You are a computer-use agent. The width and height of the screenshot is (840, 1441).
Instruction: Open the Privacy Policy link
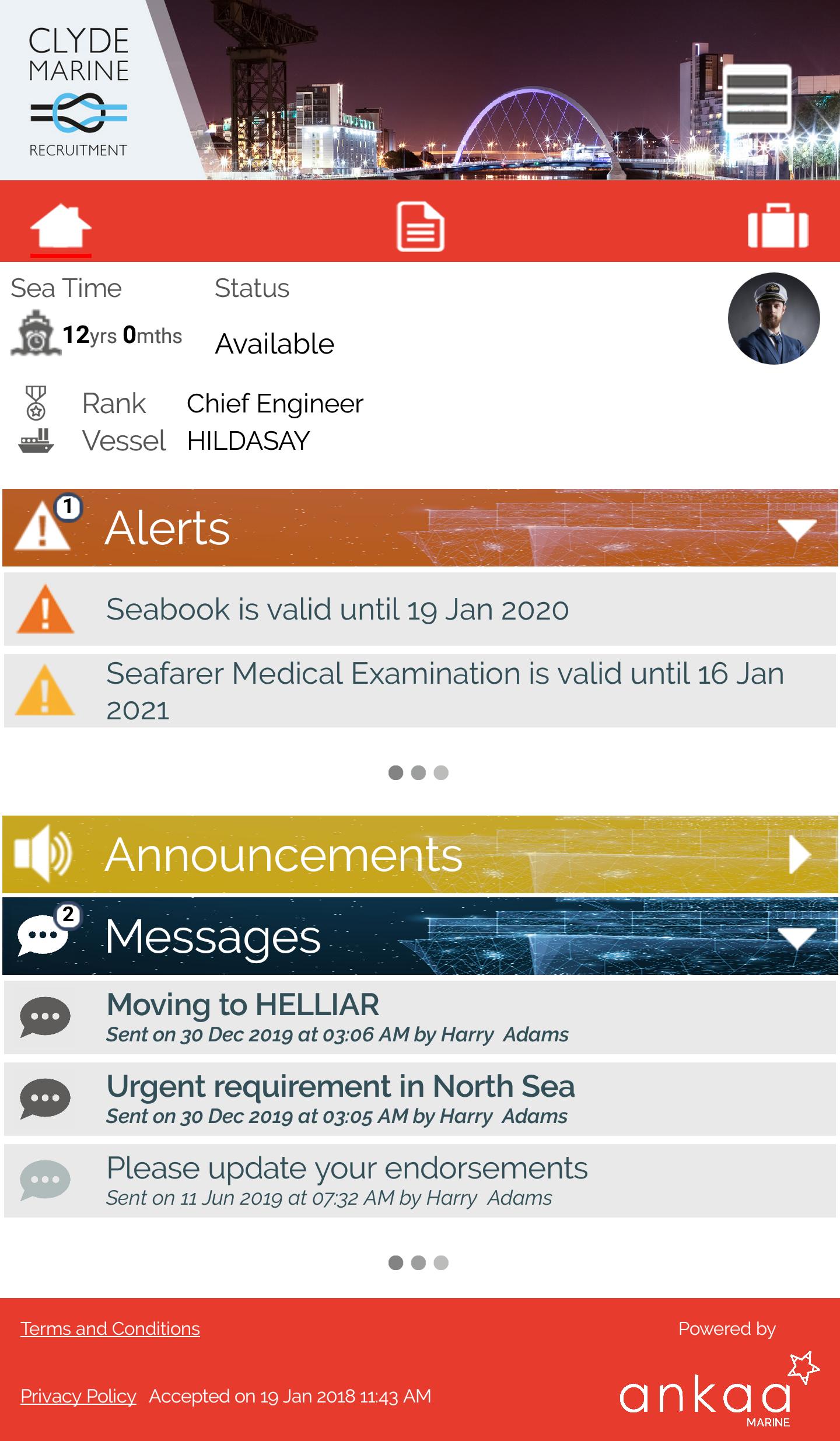coord(78,1396)
